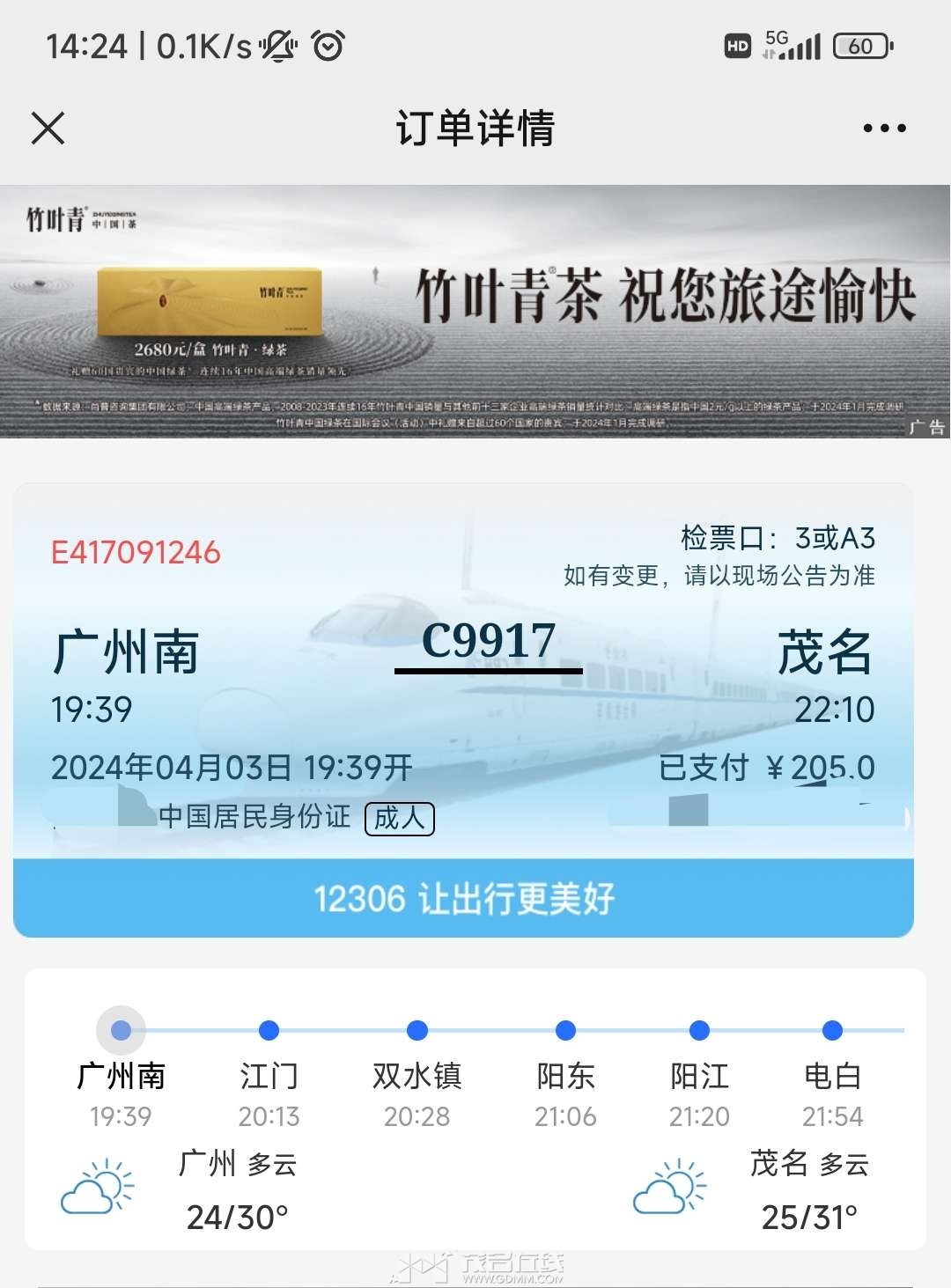
Task: Open the Zhuyeqing tea ad banner
Action: coord(475,311)
